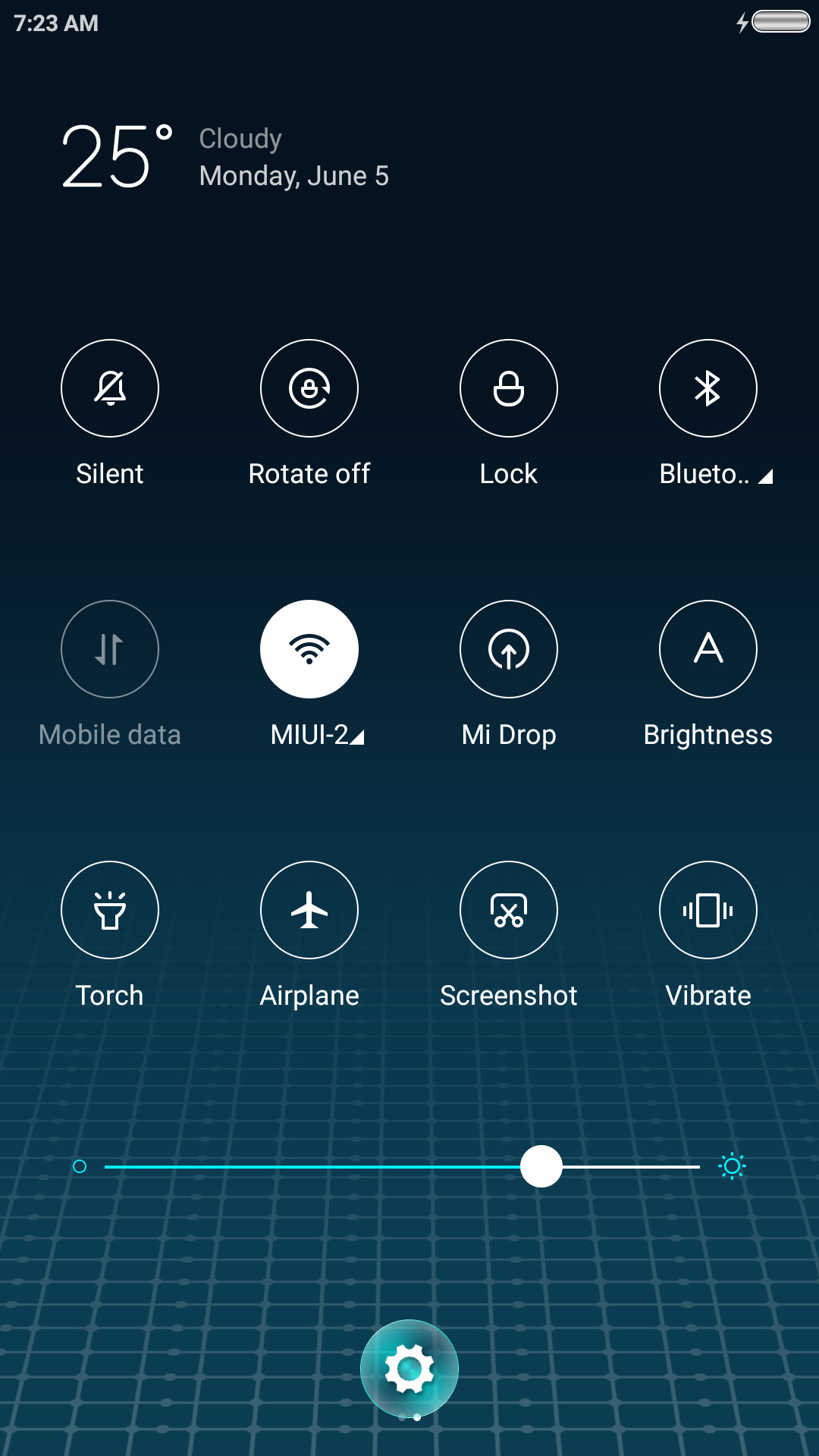
Task: Take a Screenshot
Action: pyautogui.click(x=509, y=910)
